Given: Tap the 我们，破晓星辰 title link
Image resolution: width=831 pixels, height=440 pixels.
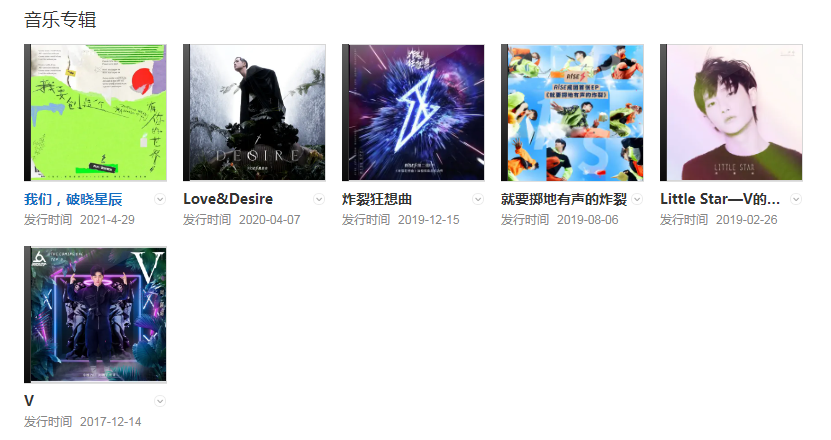Looking at the screenshot, I should (73, 199).
